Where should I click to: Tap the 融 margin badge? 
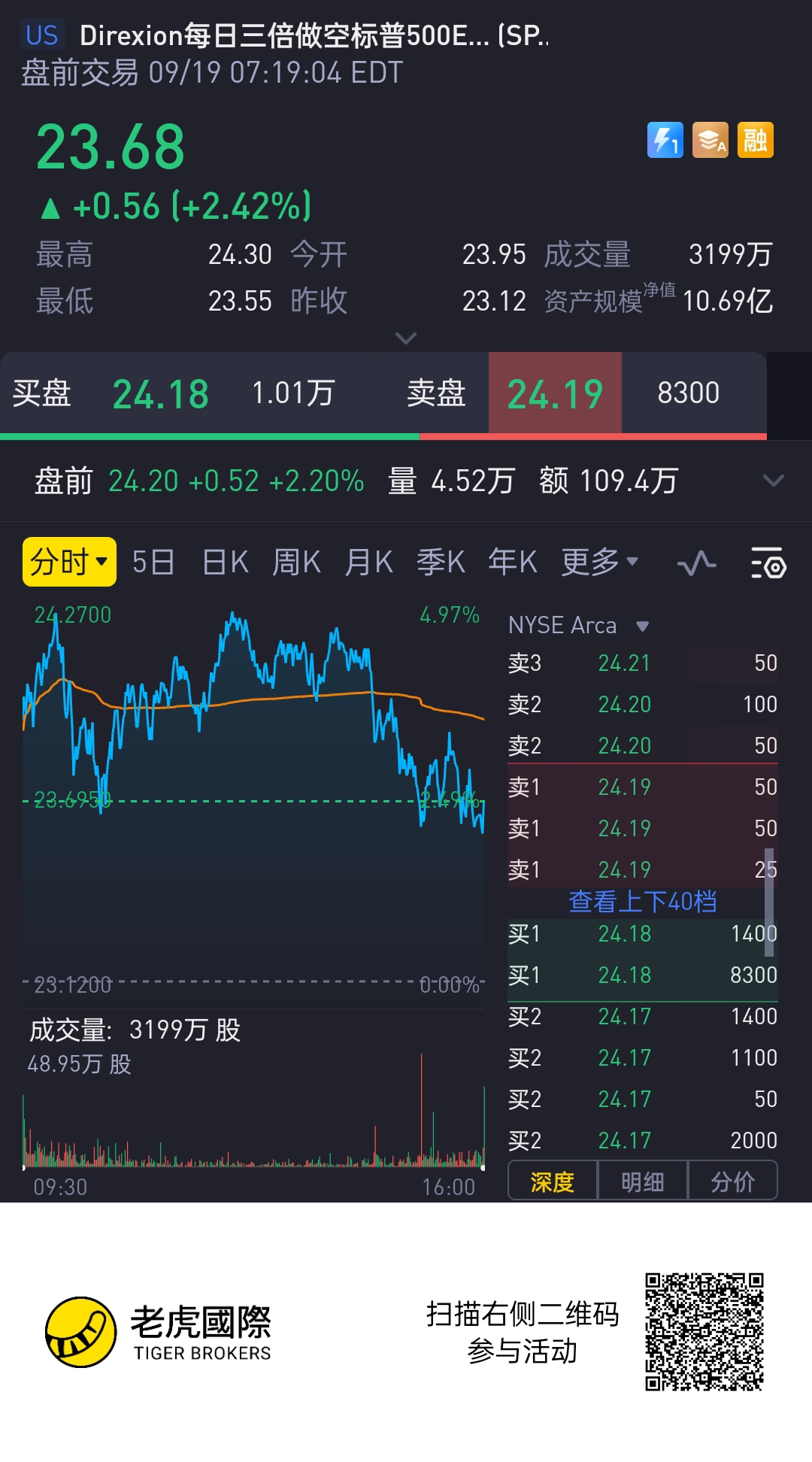click(755, 141)
